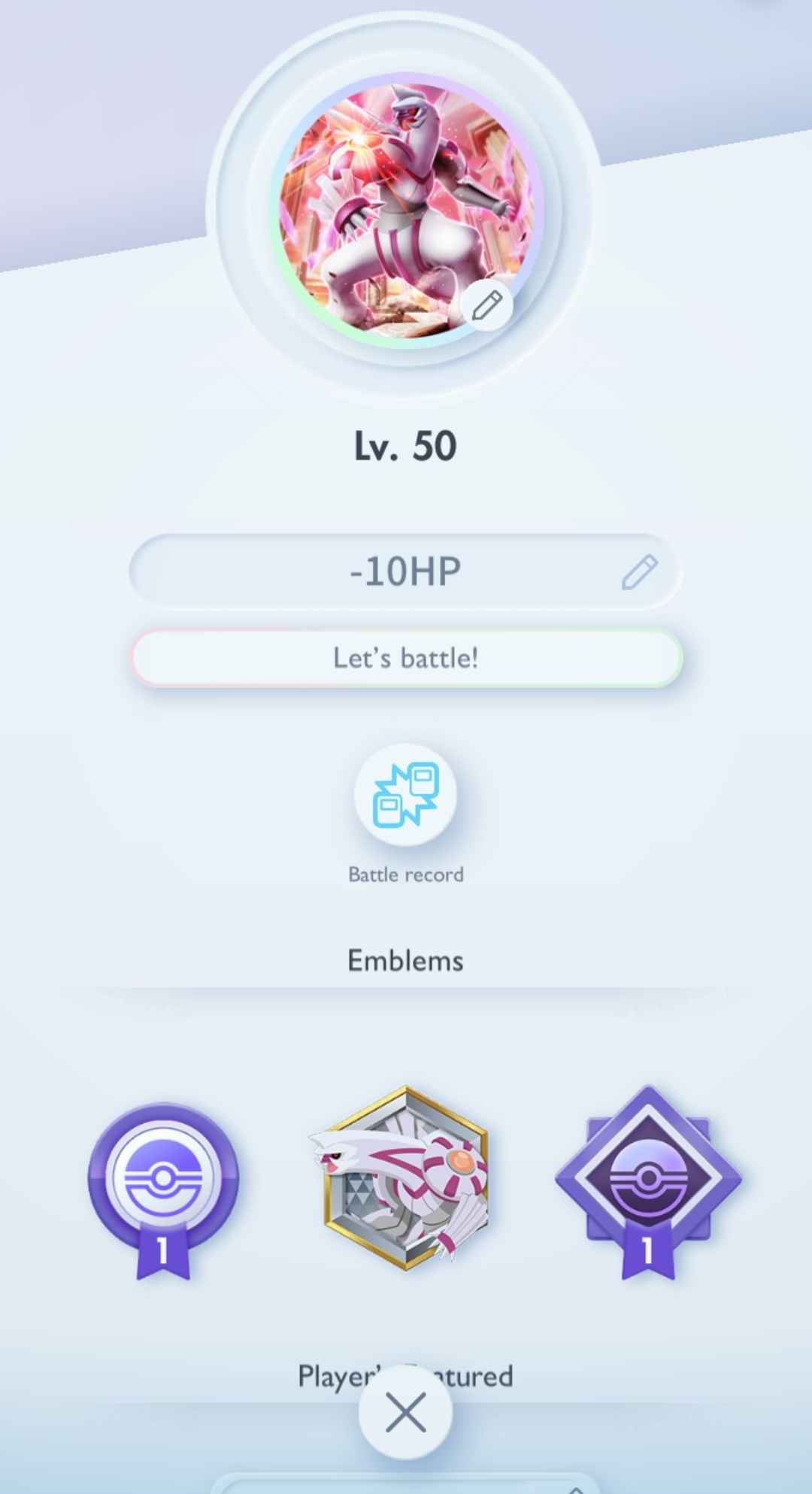
Task: Dismiss the profile with the close button
Action: 406,1412
